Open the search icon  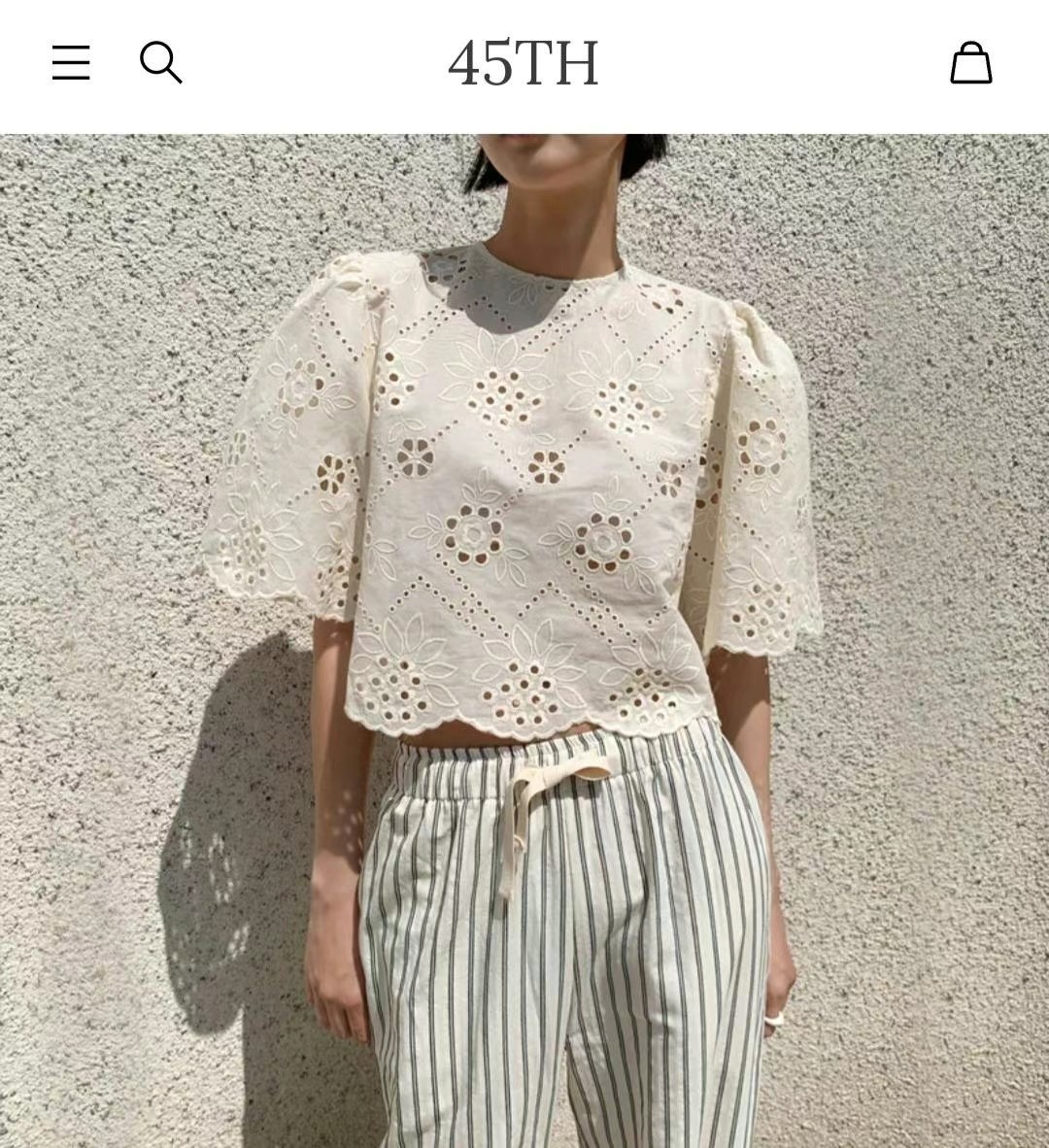(x=160, y=63)
